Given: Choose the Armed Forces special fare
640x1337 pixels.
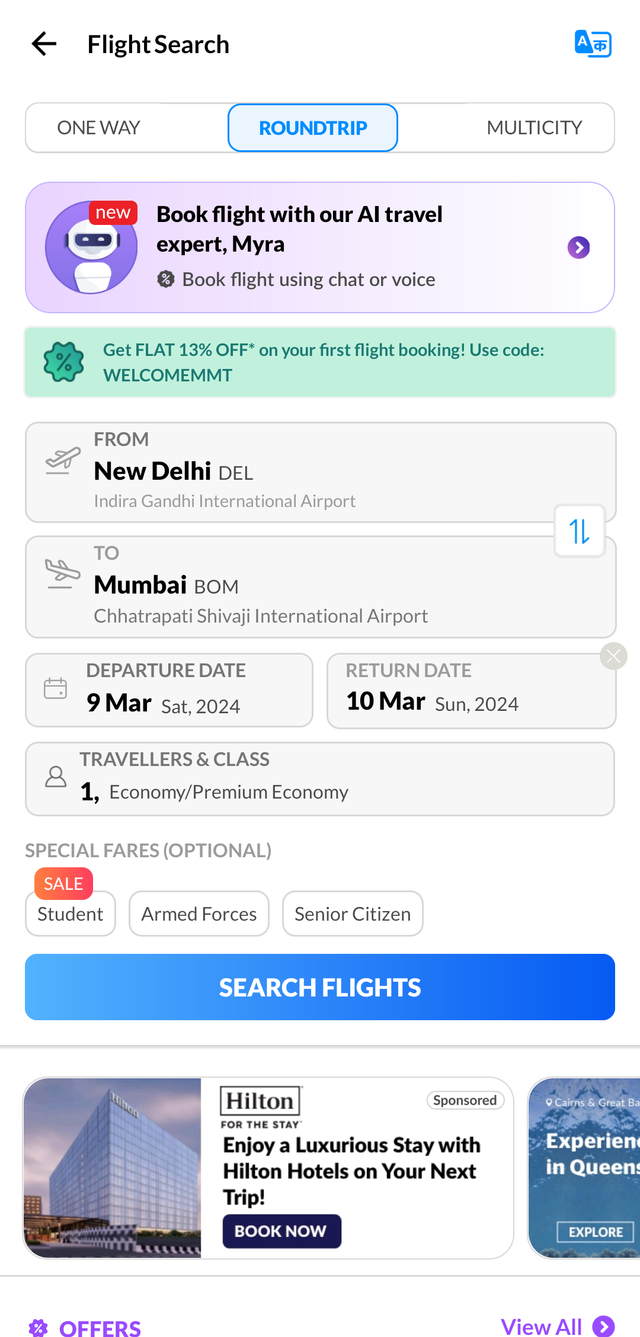Looking at the screenshot, I should coord(199,914).
